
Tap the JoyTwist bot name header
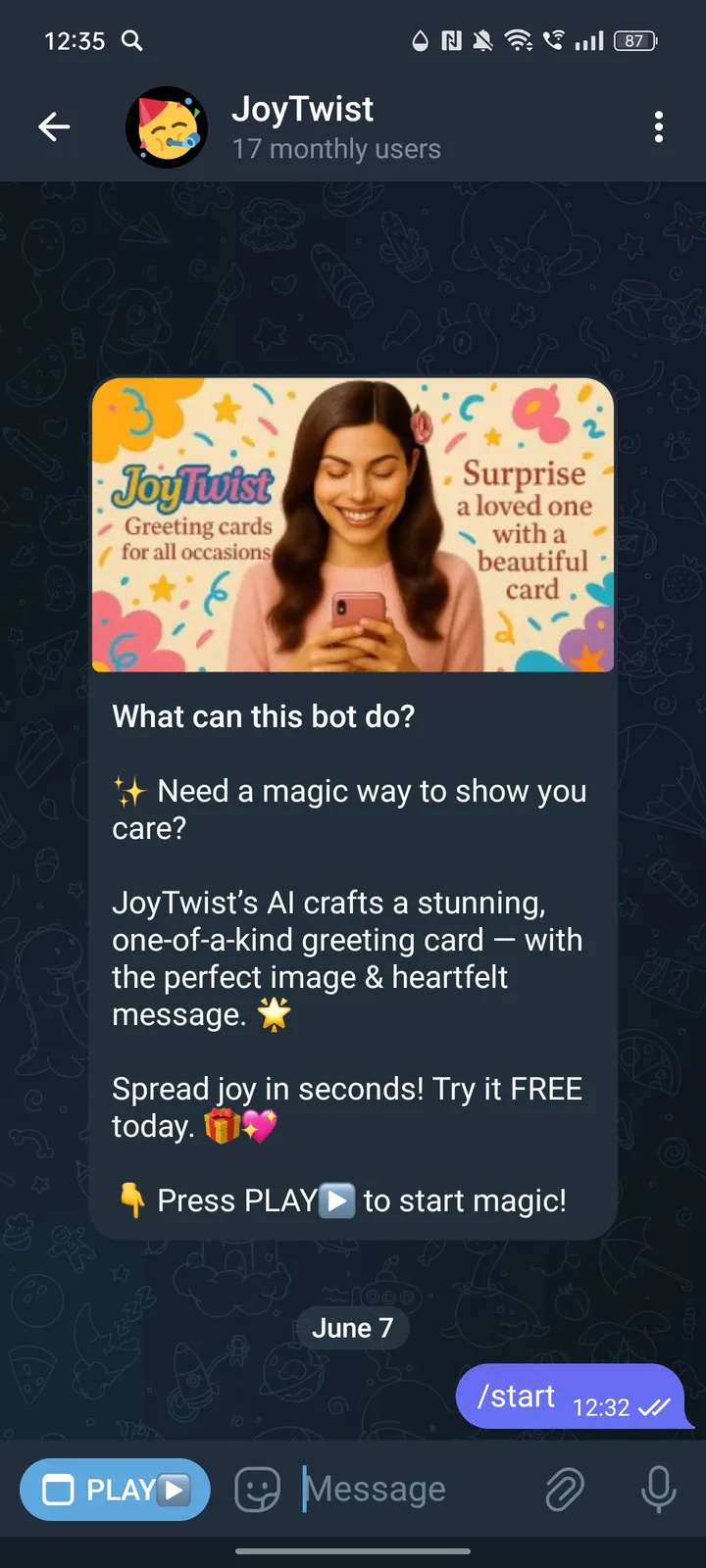click(x=302, y=109)
